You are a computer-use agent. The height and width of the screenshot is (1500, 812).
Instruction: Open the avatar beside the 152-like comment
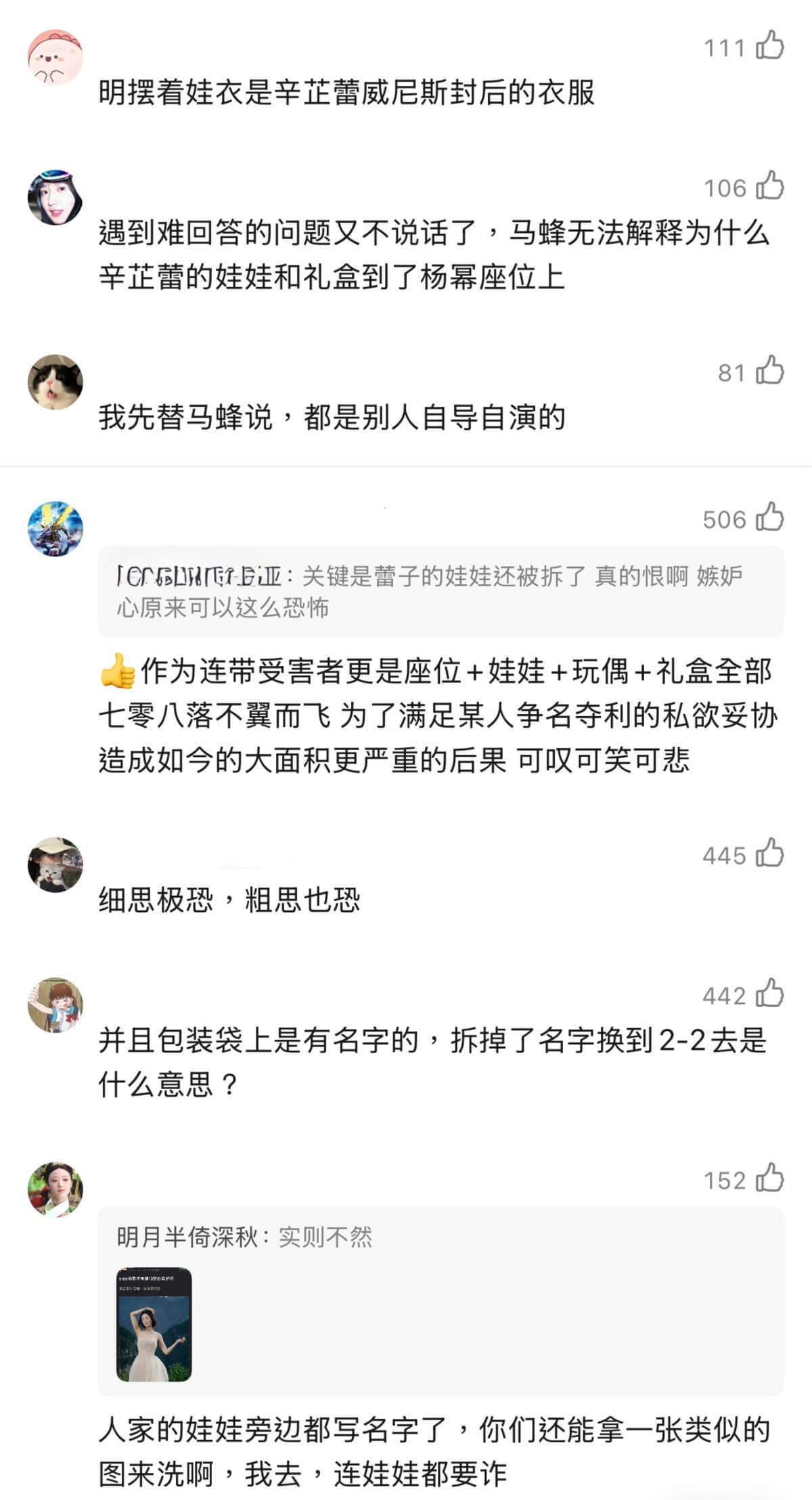tap(55, 1189)
